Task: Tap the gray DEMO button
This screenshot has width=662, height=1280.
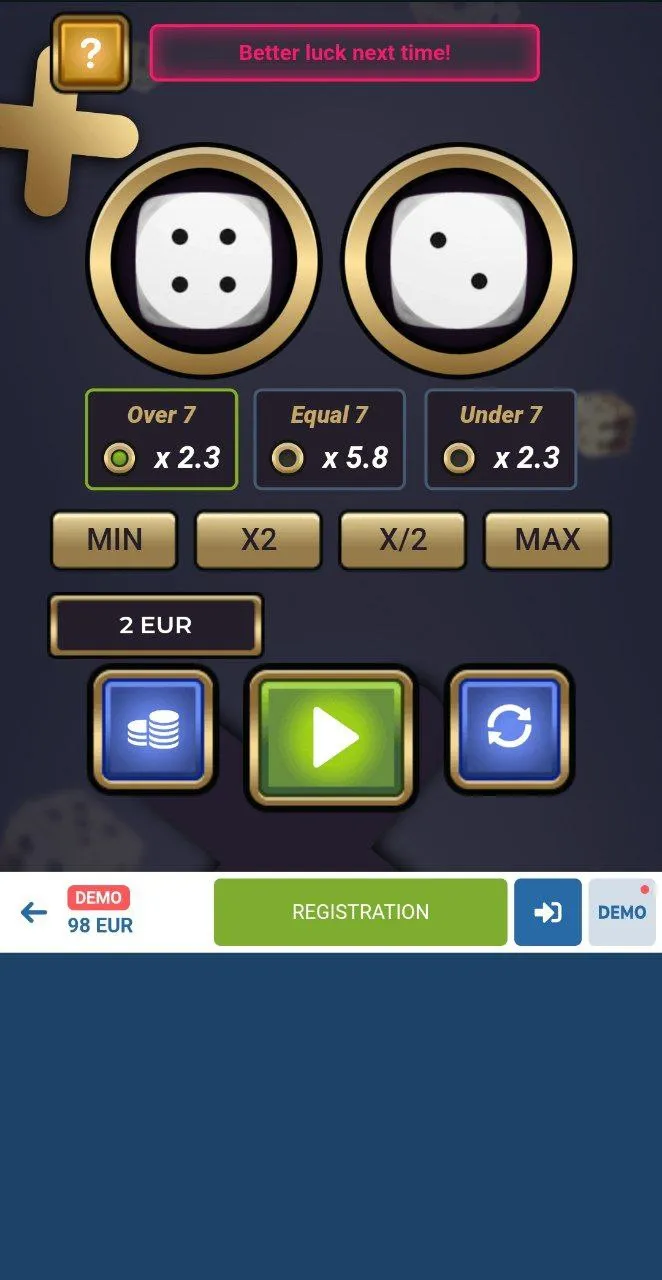Action: point(622,912)
